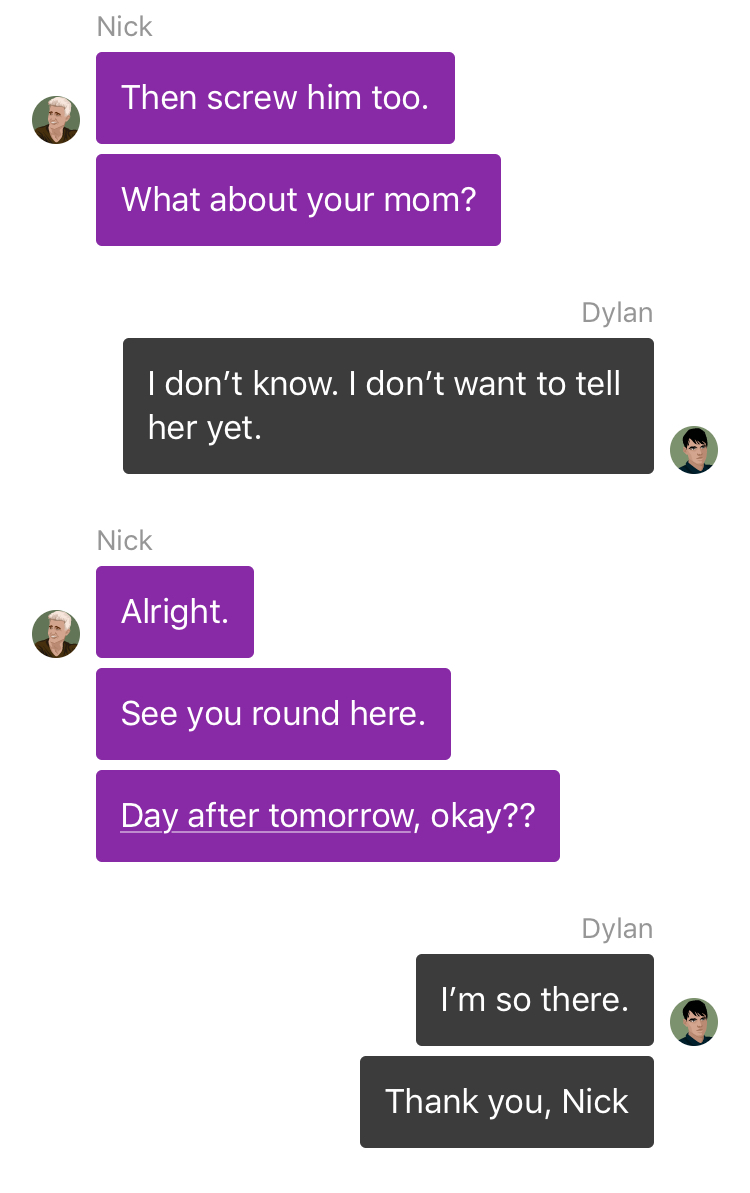750x1193 pixels.
Task: View Dylan's avatar beside "I don't know" message
Action: point(694,450)
